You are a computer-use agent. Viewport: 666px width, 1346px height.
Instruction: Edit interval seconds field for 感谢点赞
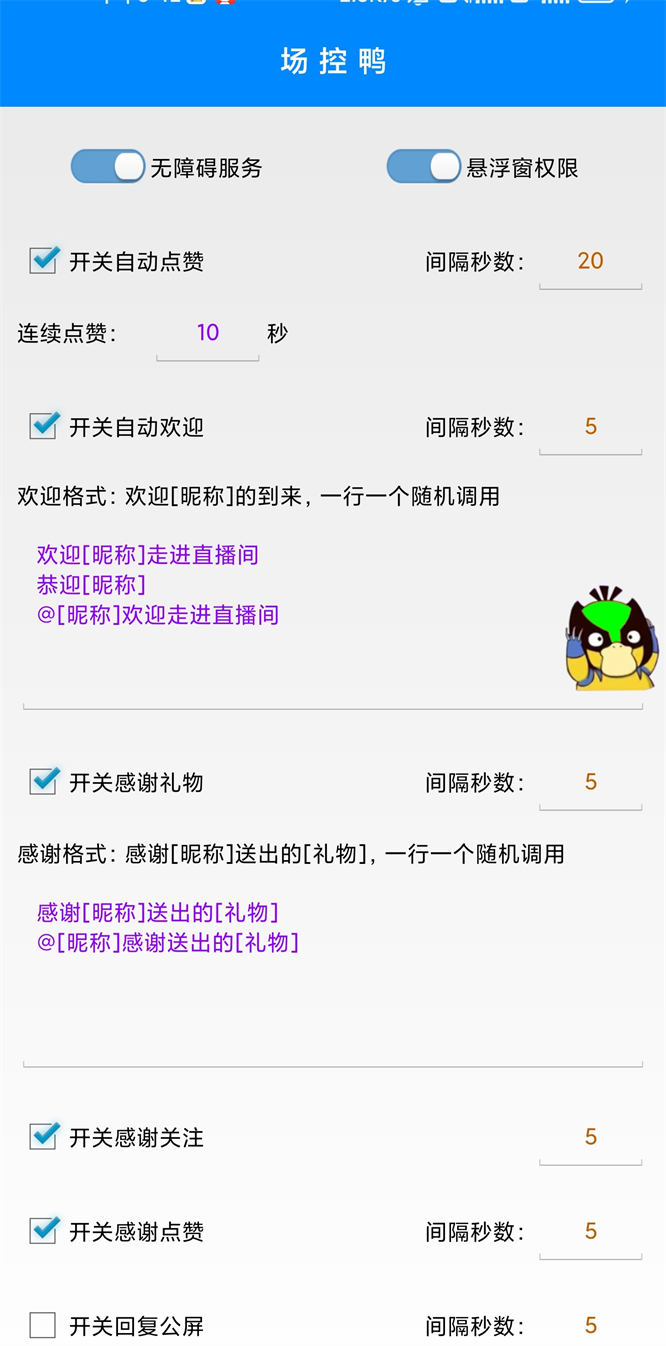(590, 1232)
